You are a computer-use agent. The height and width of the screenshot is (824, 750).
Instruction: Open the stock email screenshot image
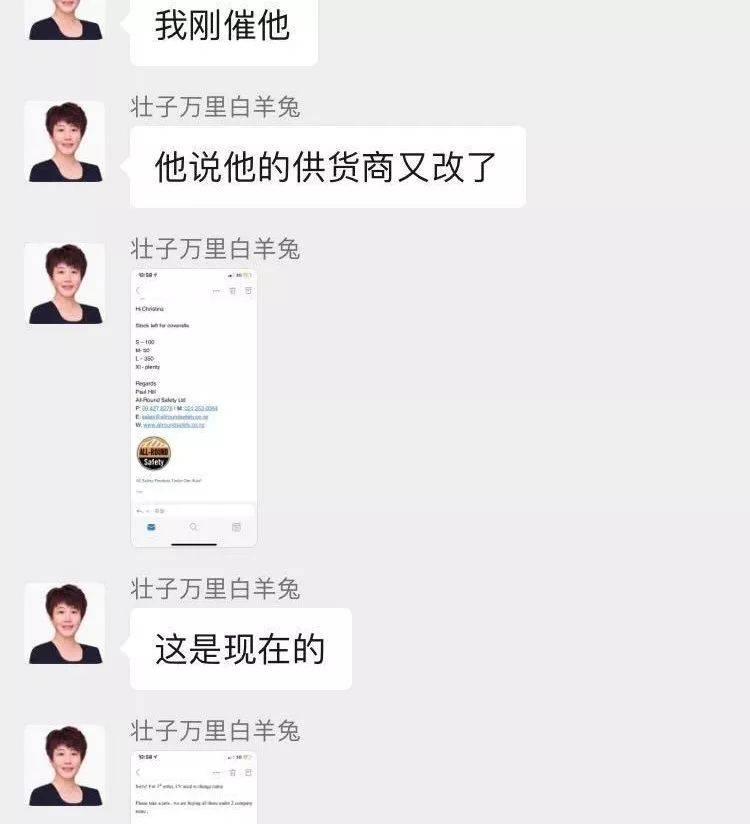pos(194,408)
